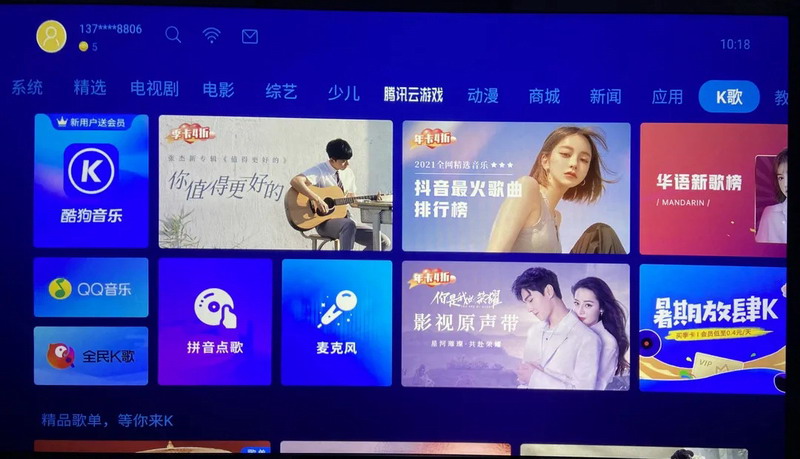Select the 麦克风 microphone tile
Image resolution: width=800 pixels, height=459 pixels.
click(x=336, y=322)
